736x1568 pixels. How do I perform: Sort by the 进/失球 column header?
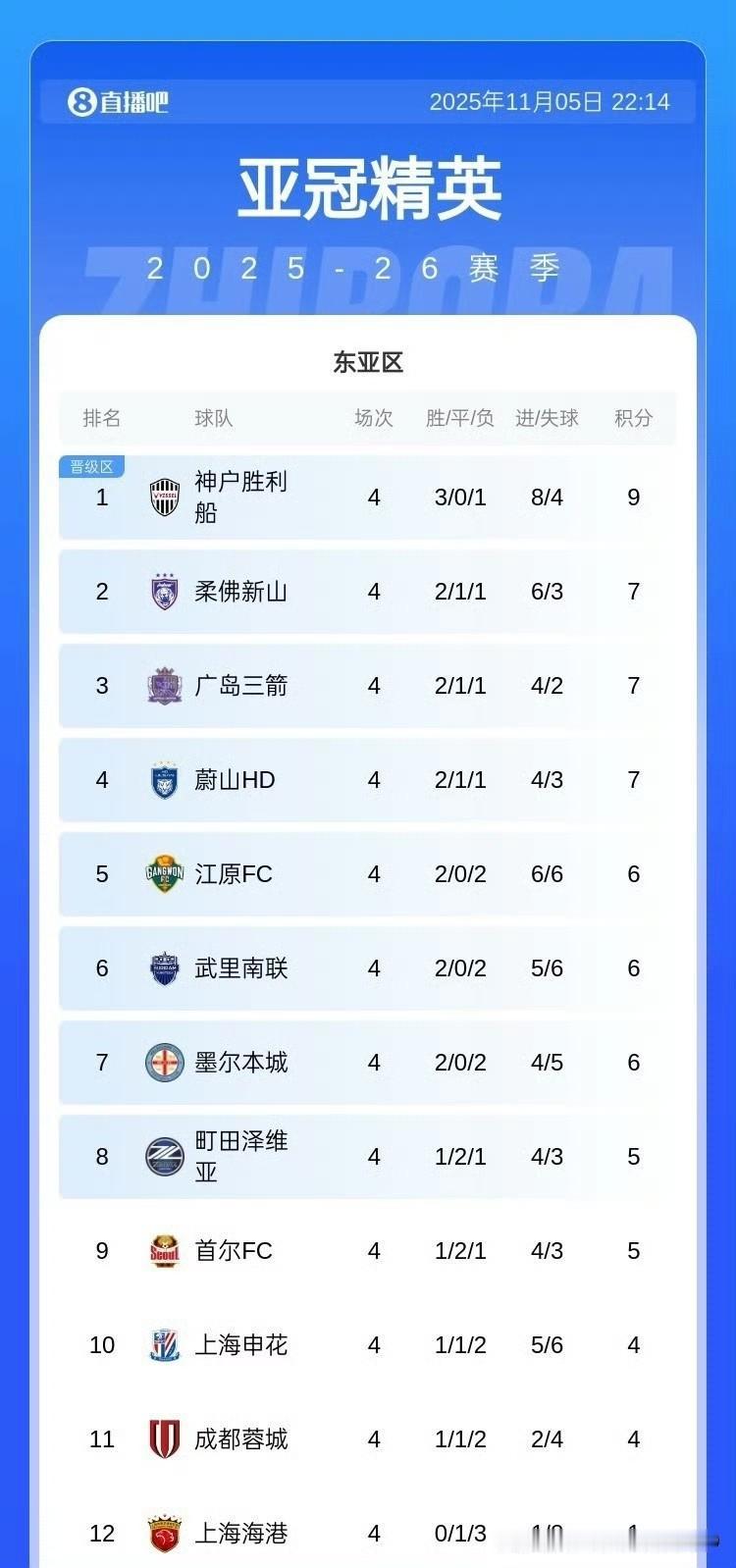pos(546,418)
